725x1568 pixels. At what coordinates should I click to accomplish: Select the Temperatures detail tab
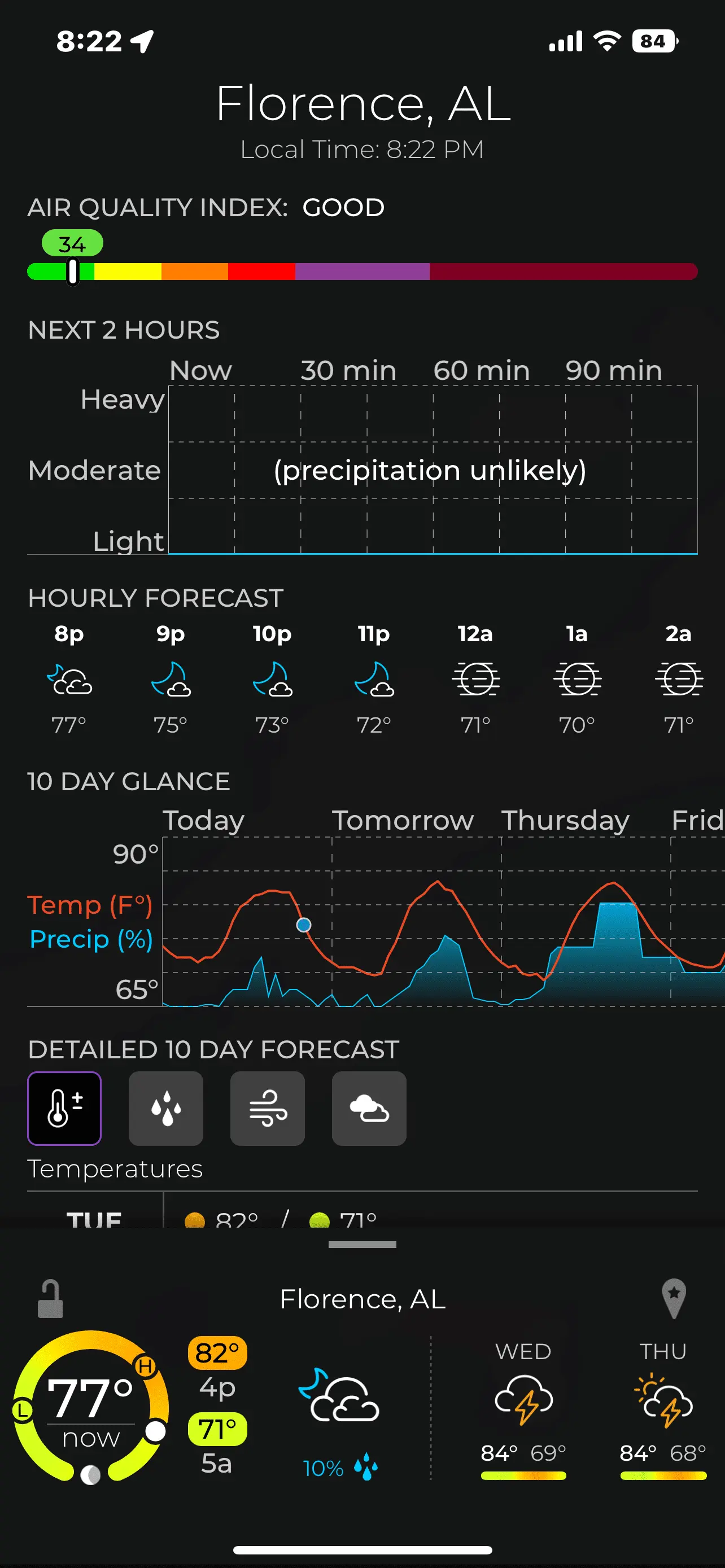(64, 1108)
